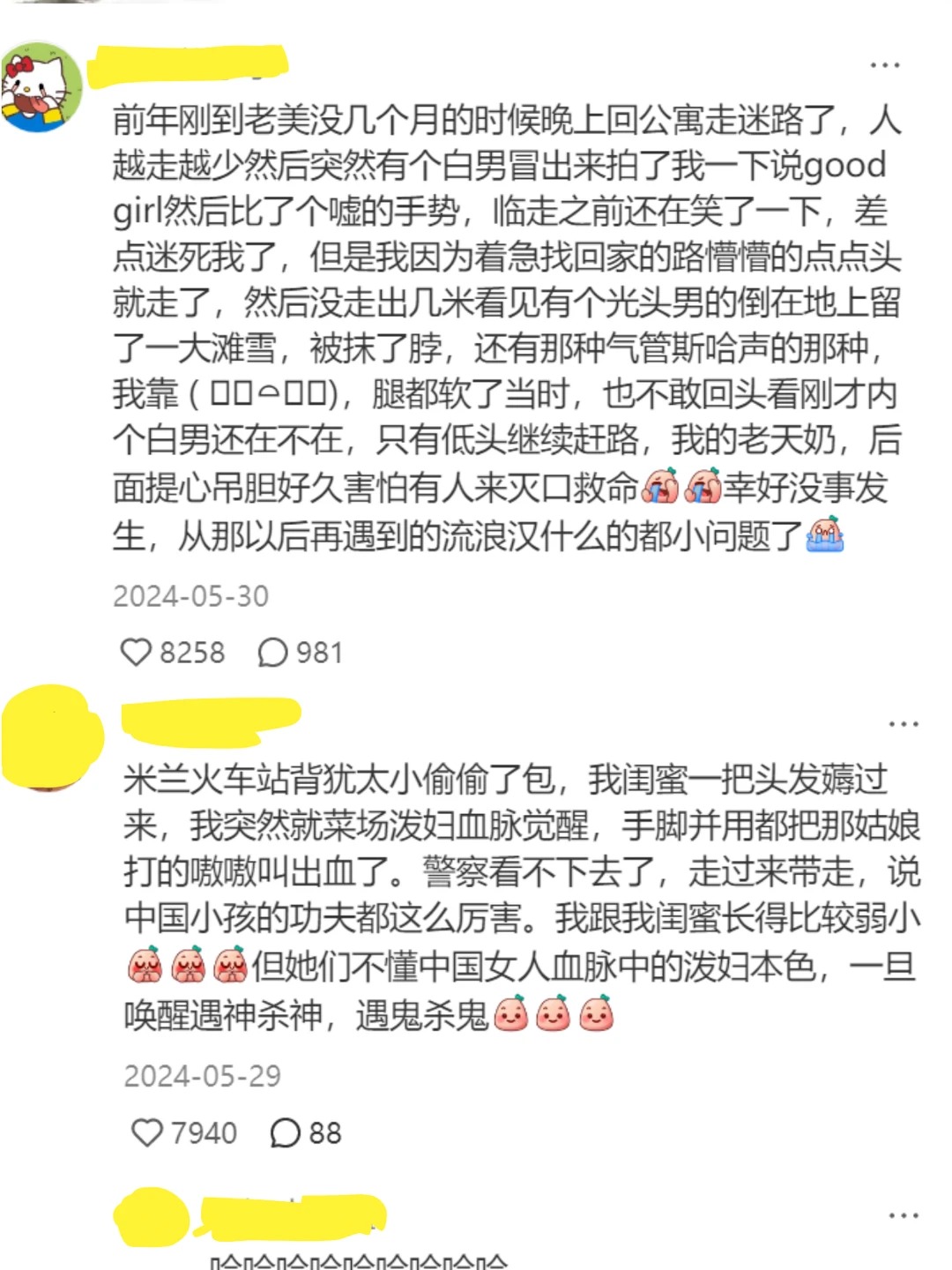The image size is (952, 1270).
Task: Open the Hello Kitty avatar's profile
Action: (x=41, y=86)
